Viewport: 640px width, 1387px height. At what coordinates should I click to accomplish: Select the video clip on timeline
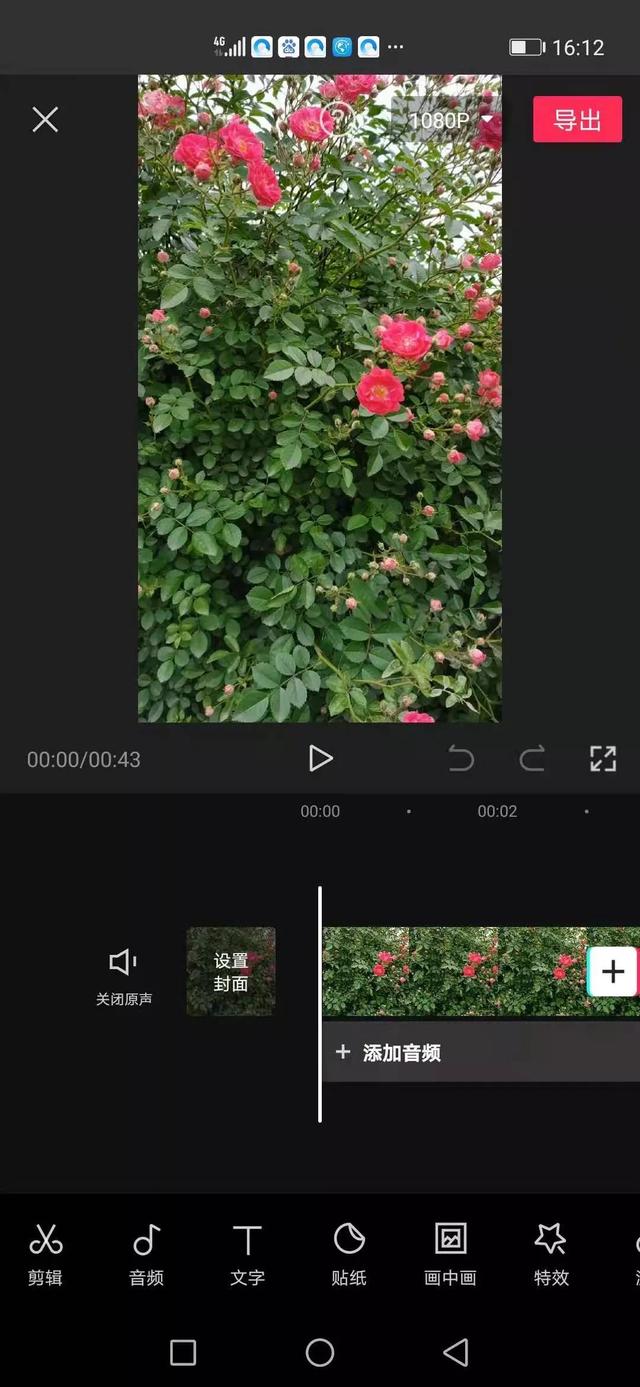[450, 971]
